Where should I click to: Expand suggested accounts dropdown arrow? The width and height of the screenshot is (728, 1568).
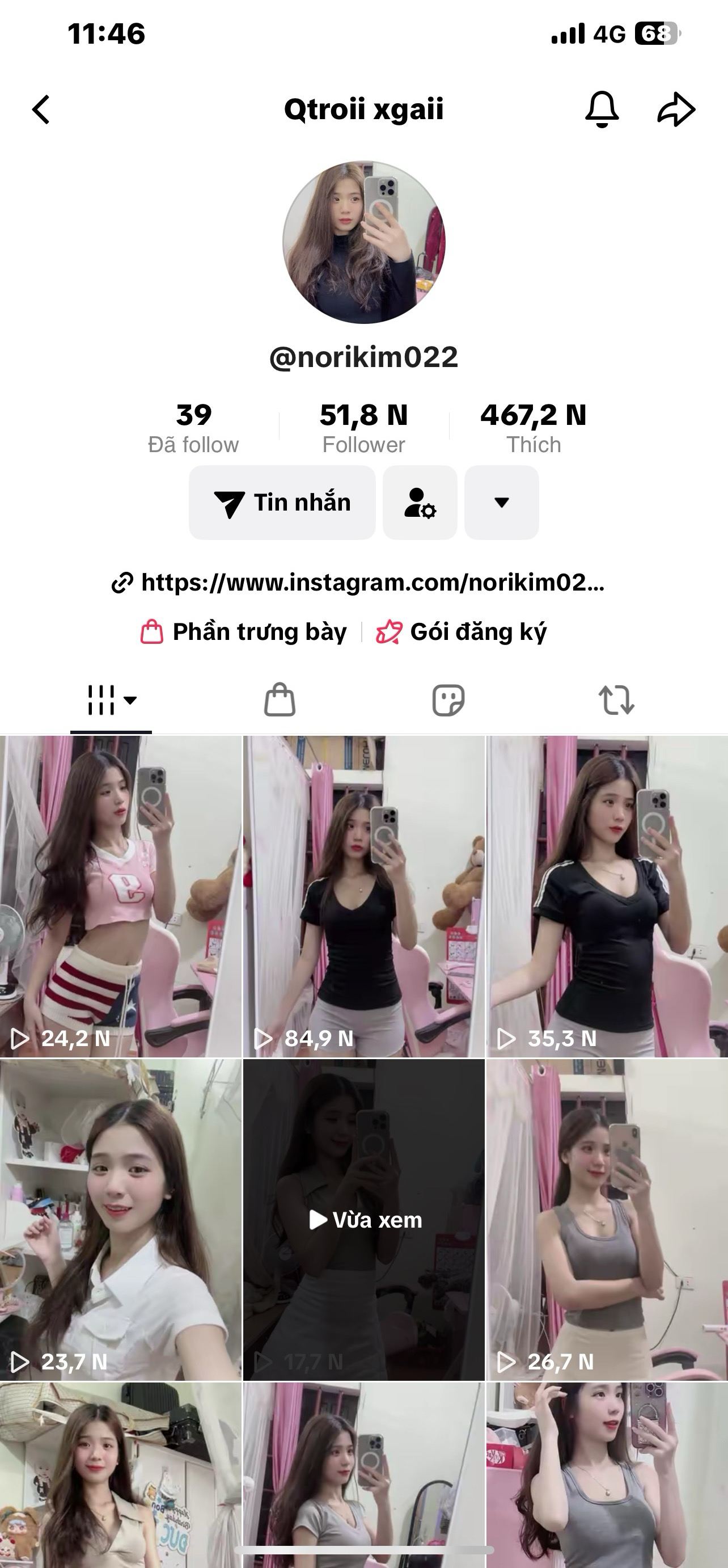click(x=501, y=503)
